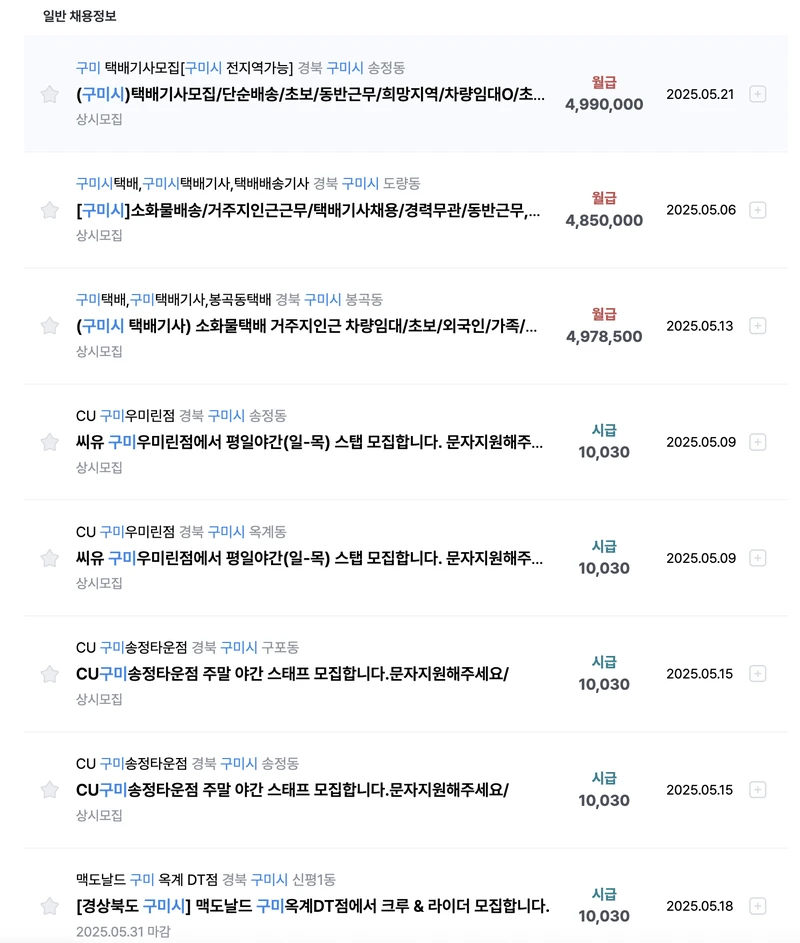Toggle favorite star for CU송정타운점 송정동 listing
The height and width of the screenshot is (943, 800).
[49, 789]
